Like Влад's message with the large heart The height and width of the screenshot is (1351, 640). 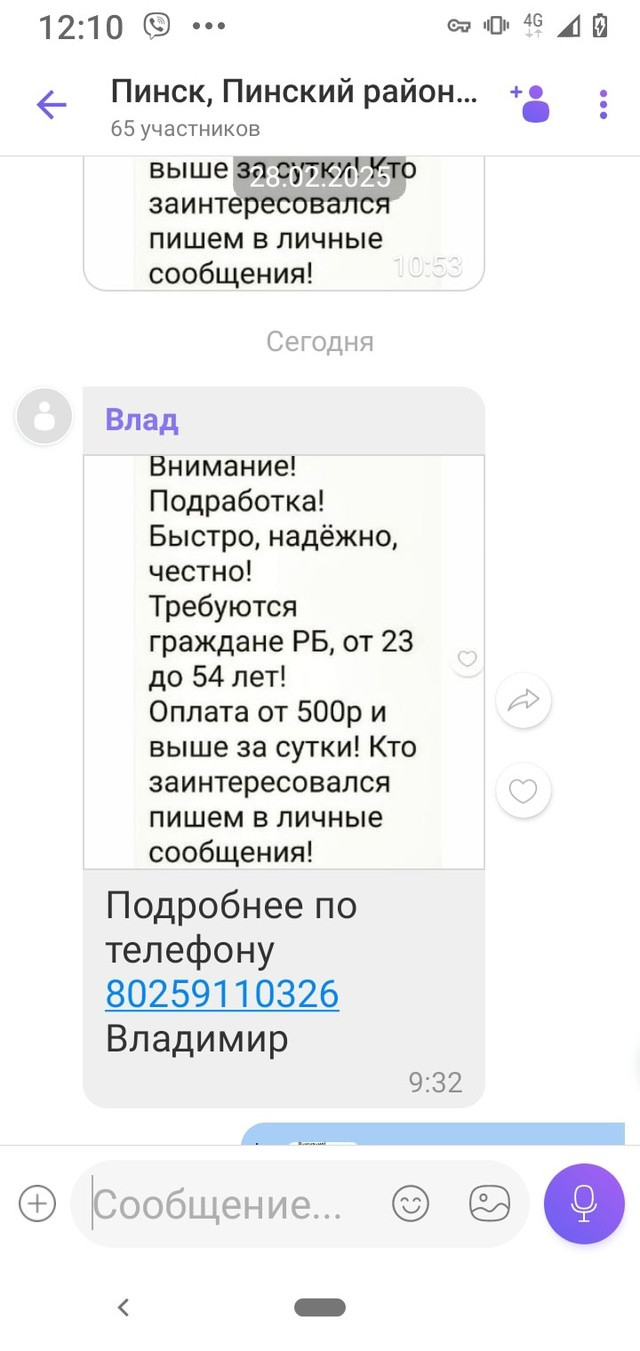point(523,791)
